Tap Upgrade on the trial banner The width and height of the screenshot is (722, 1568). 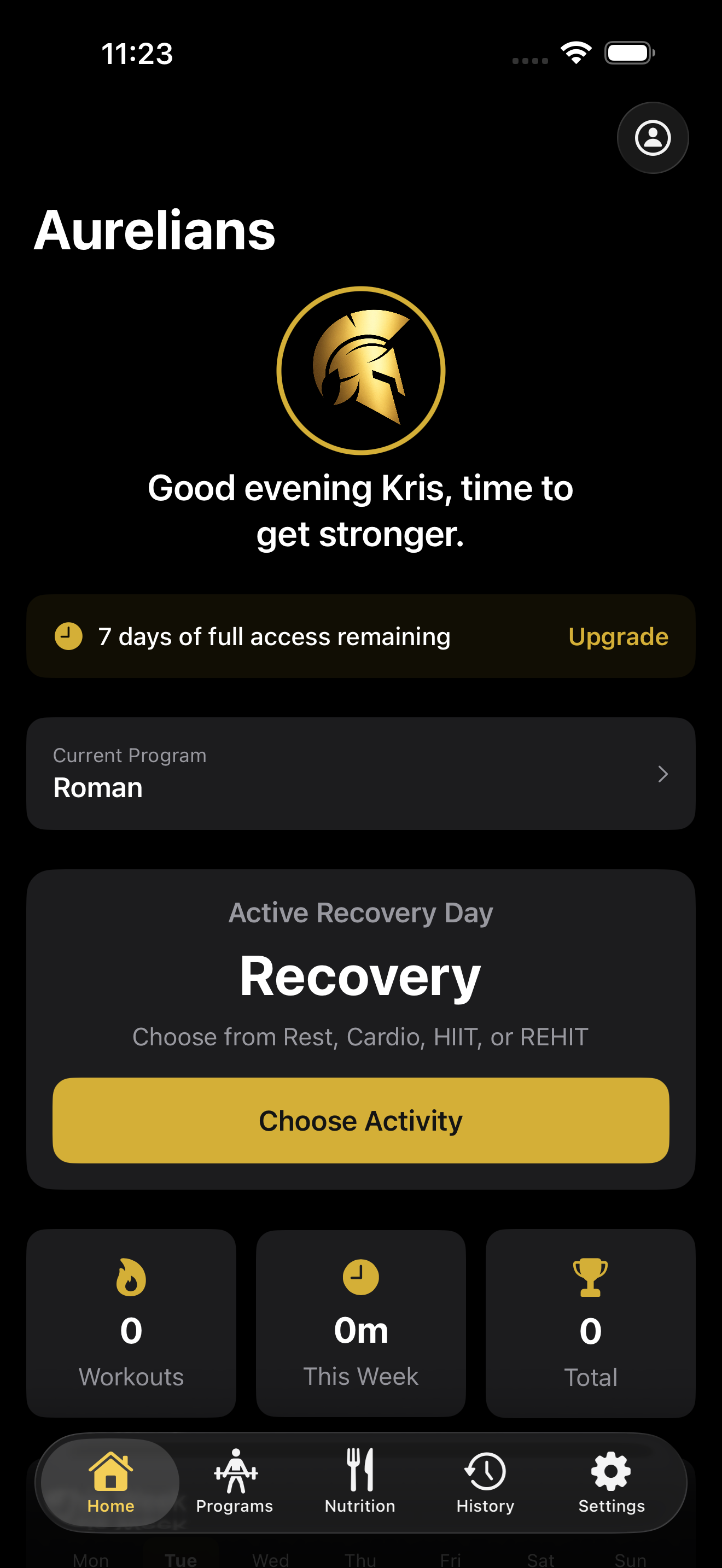coord(618,636)
